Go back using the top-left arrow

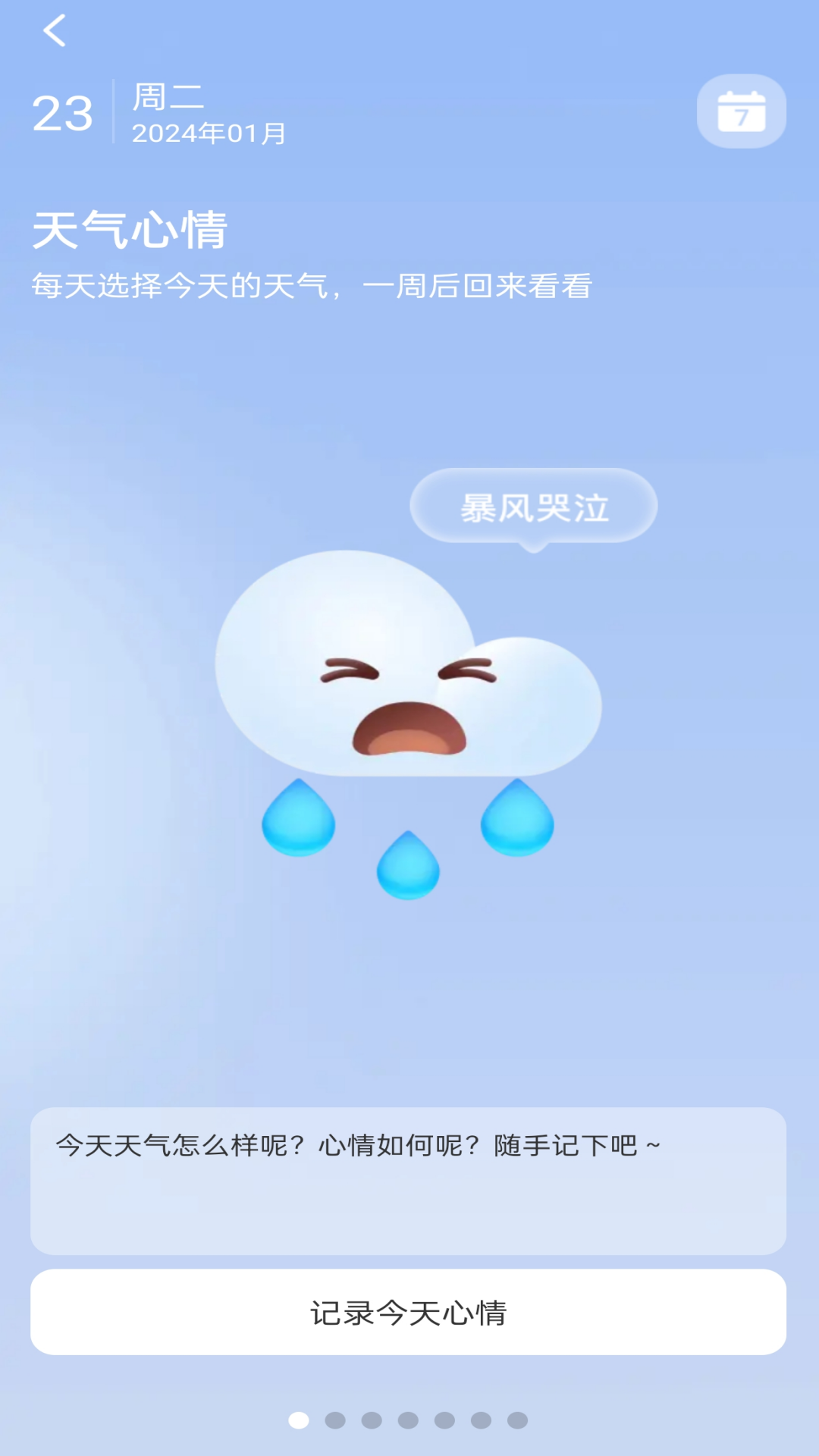[x=55, y=31]
